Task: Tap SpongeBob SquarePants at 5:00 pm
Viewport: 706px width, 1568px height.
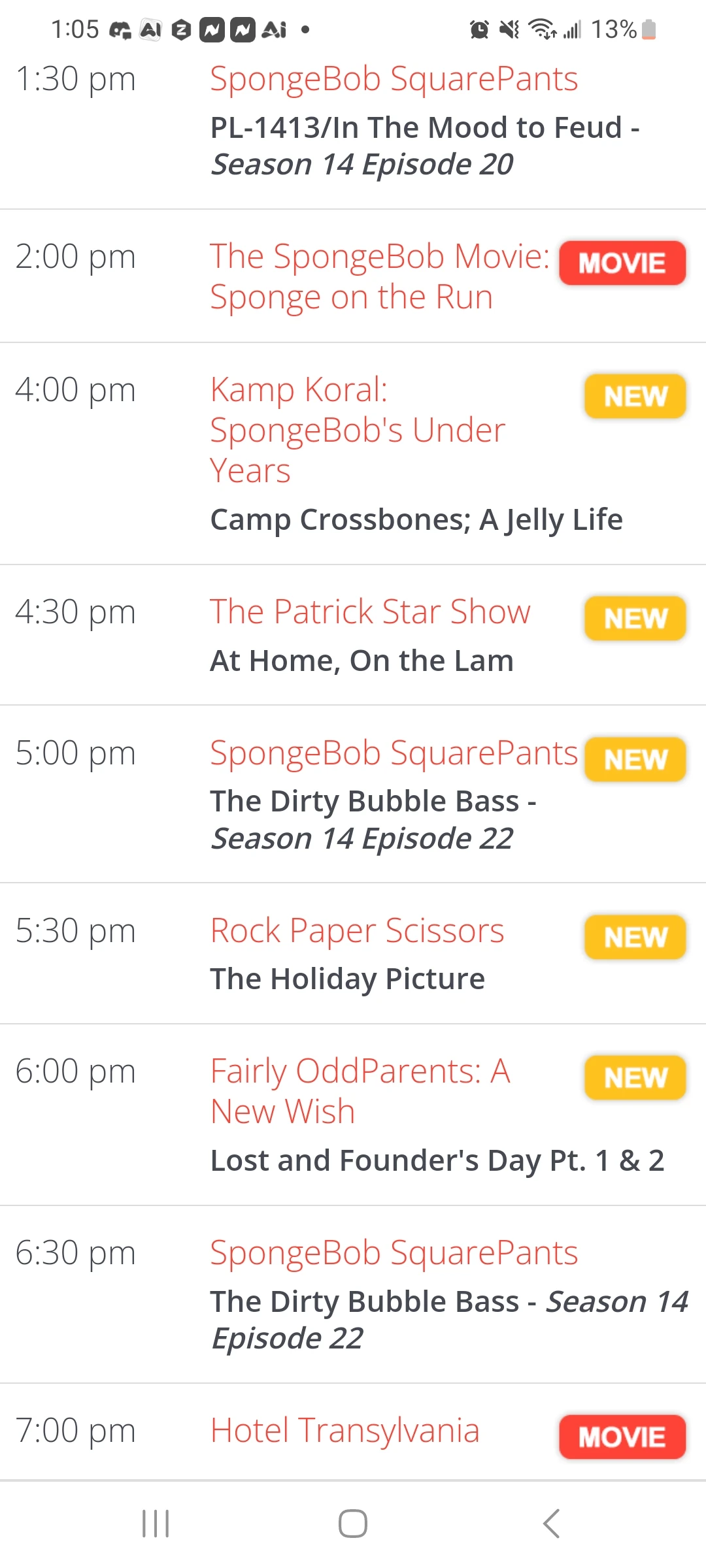Action: pos(393,752)
